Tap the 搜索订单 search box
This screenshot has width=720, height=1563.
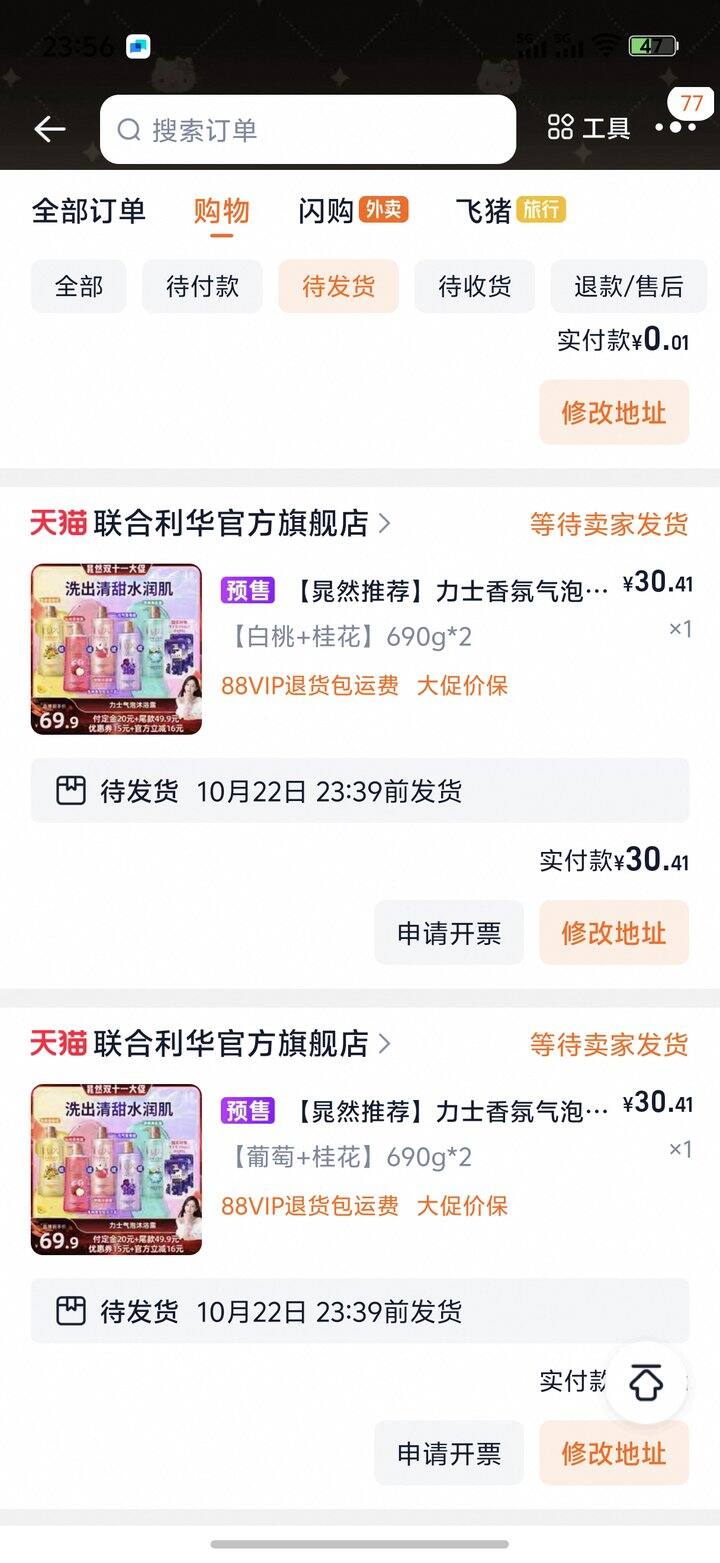click(308, 130)
